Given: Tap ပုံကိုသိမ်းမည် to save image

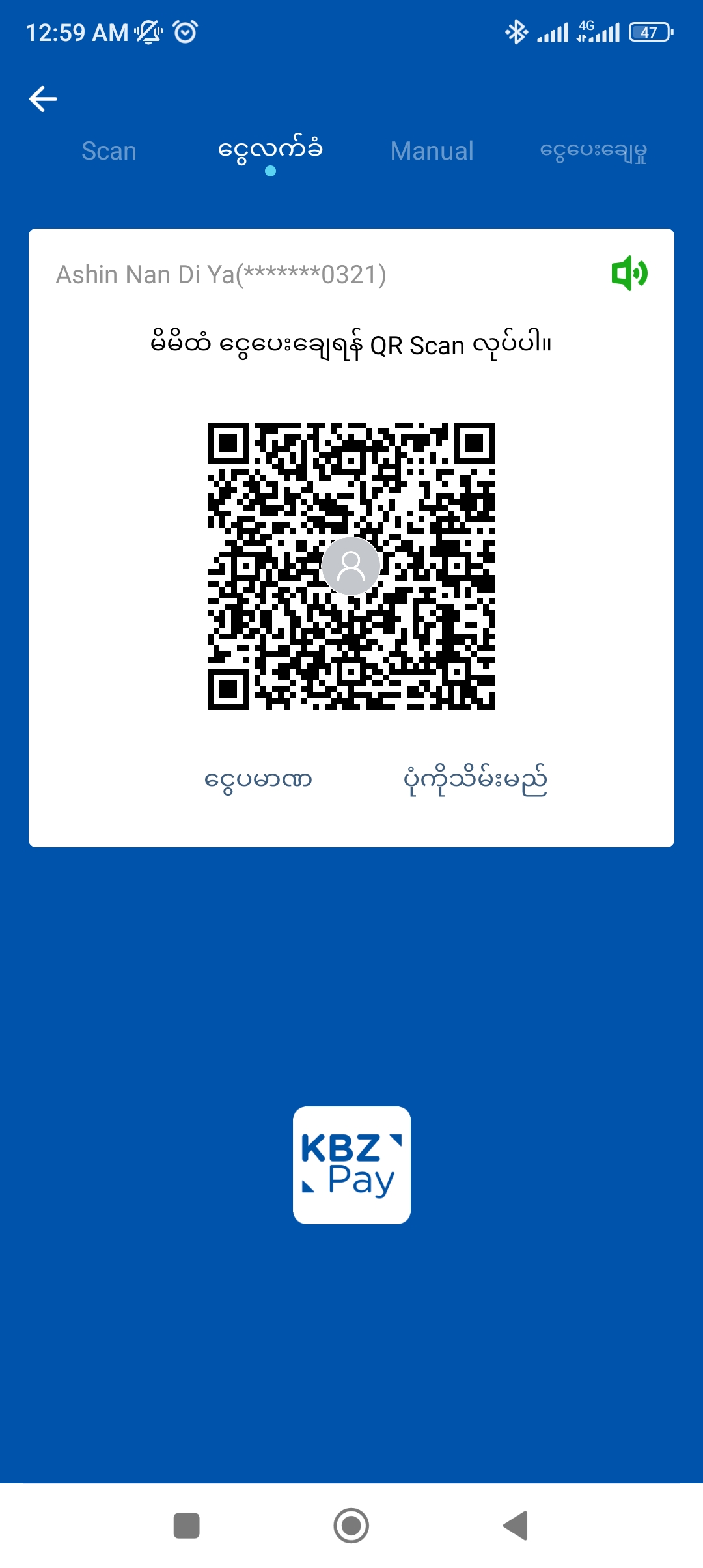Looking at the screenshot, I should click(475, 779).
